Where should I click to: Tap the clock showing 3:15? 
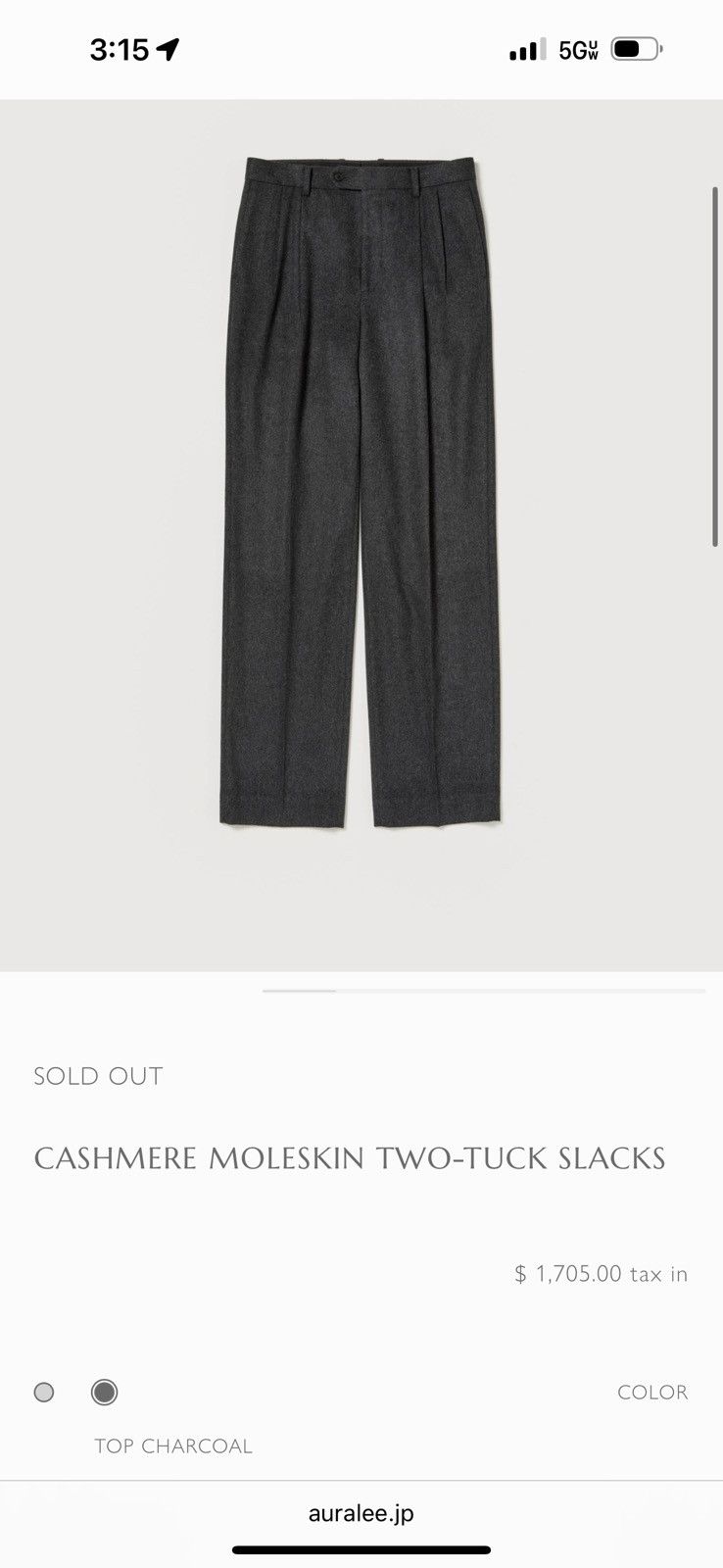[117, 48]
